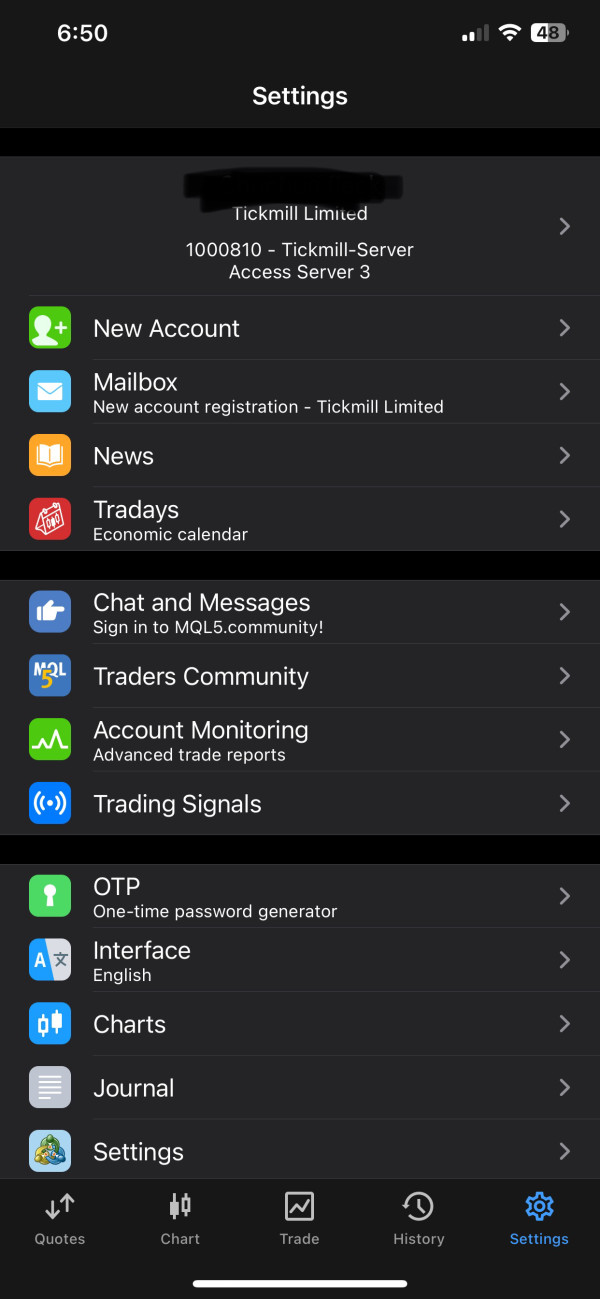600x1299 pixels.
Task: Switch to the History tab
Action: (418, 1219)
